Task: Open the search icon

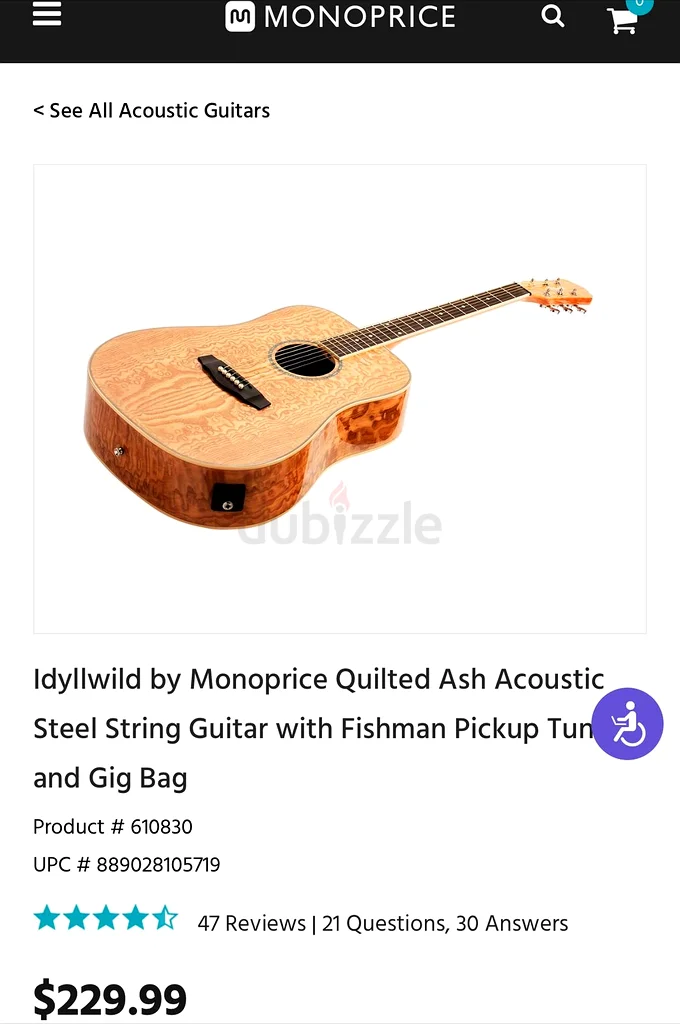Action: click(553, 16)
